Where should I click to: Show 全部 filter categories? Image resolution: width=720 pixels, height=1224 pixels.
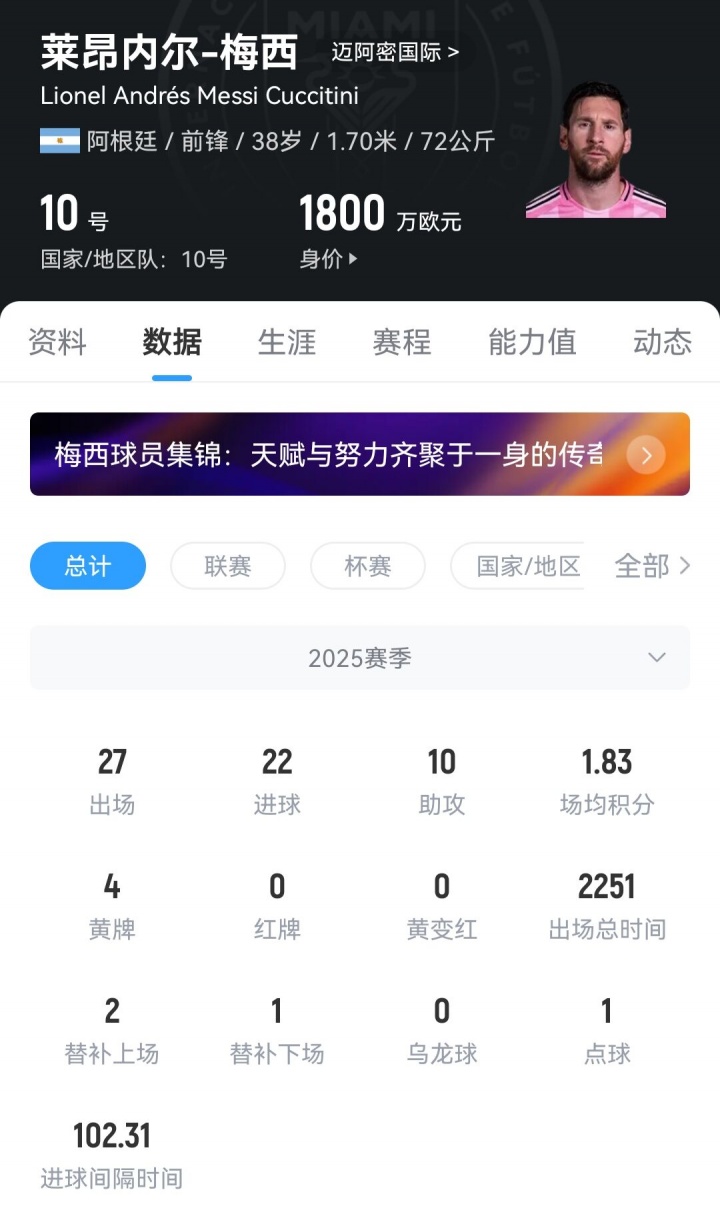(x=652, y=566)
